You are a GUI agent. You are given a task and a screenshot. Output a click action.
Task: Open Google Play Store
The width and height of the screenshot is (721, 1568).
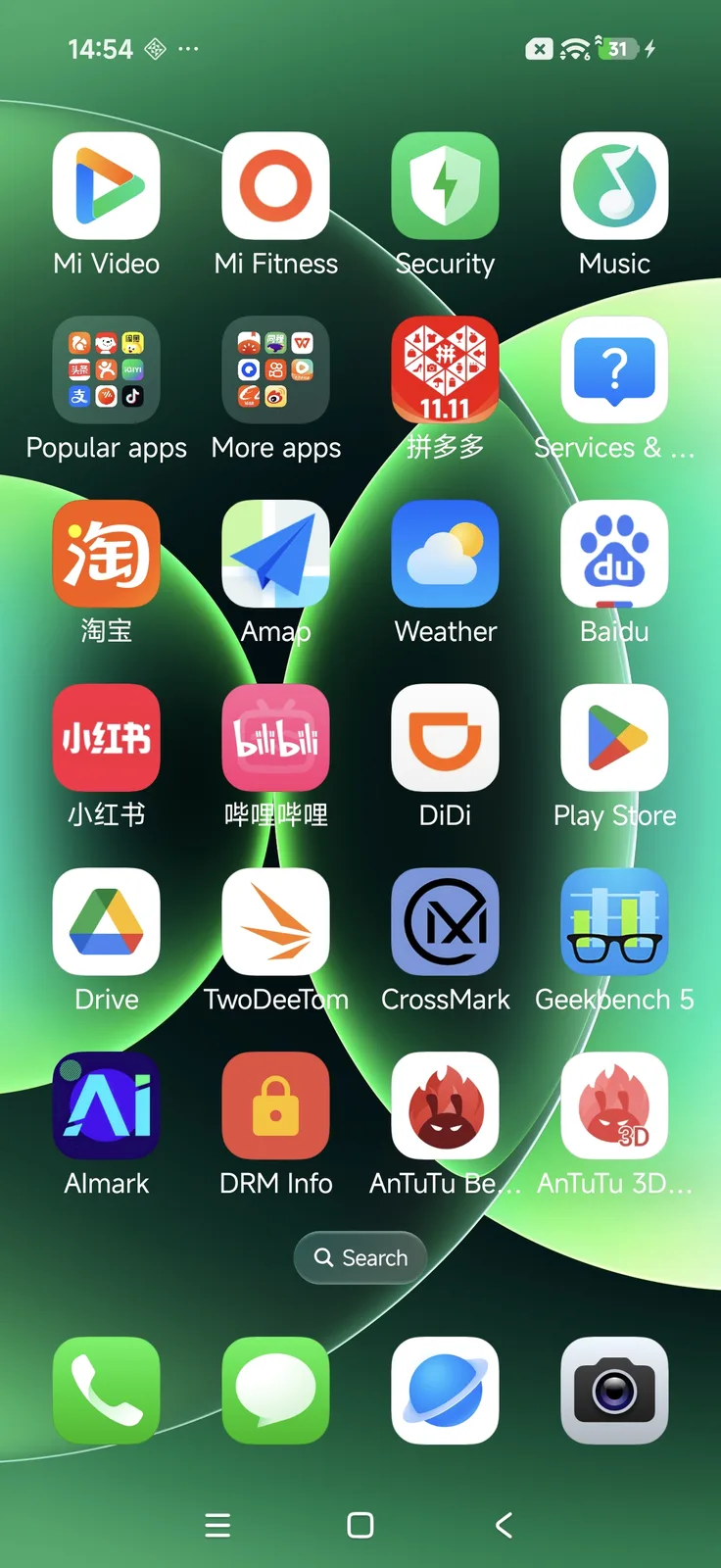click(614, 738)
